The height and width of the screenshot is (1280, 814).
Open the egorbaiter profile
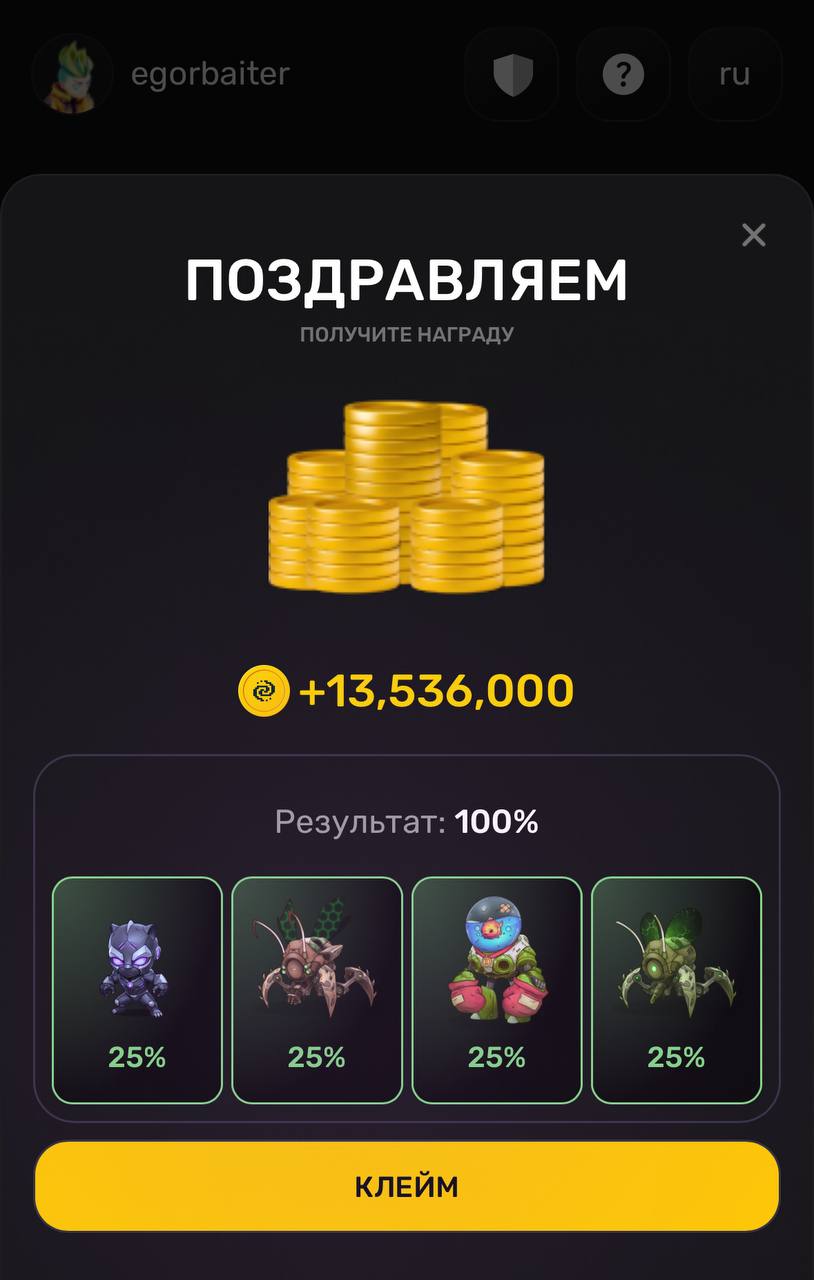[209, 74]
